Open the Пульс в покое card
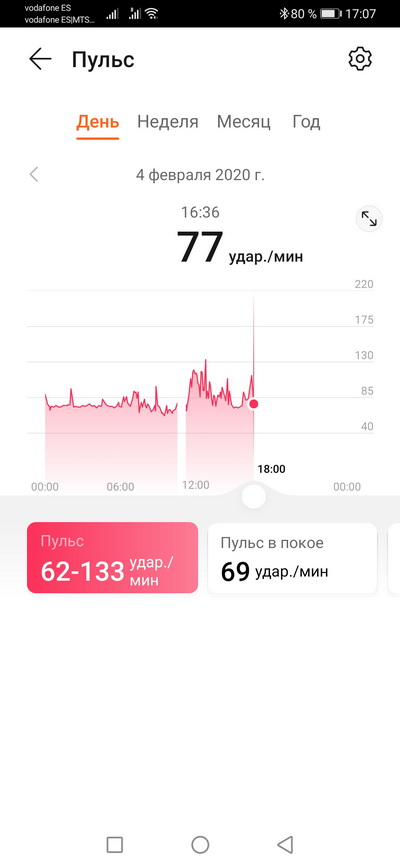Screen dimensions: 400x867 (292, 557)
